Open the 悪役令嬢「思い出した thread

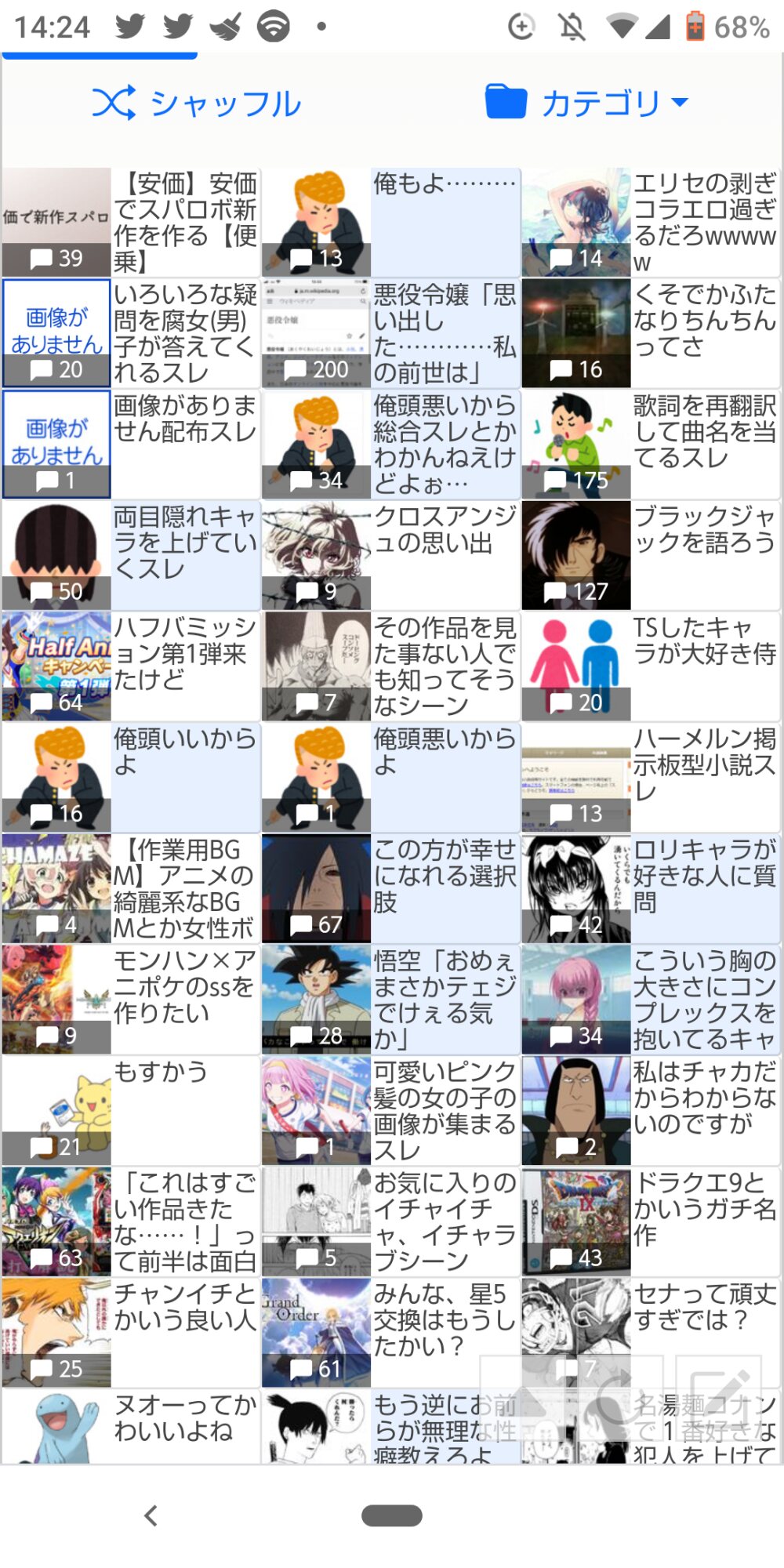(390, 334)
